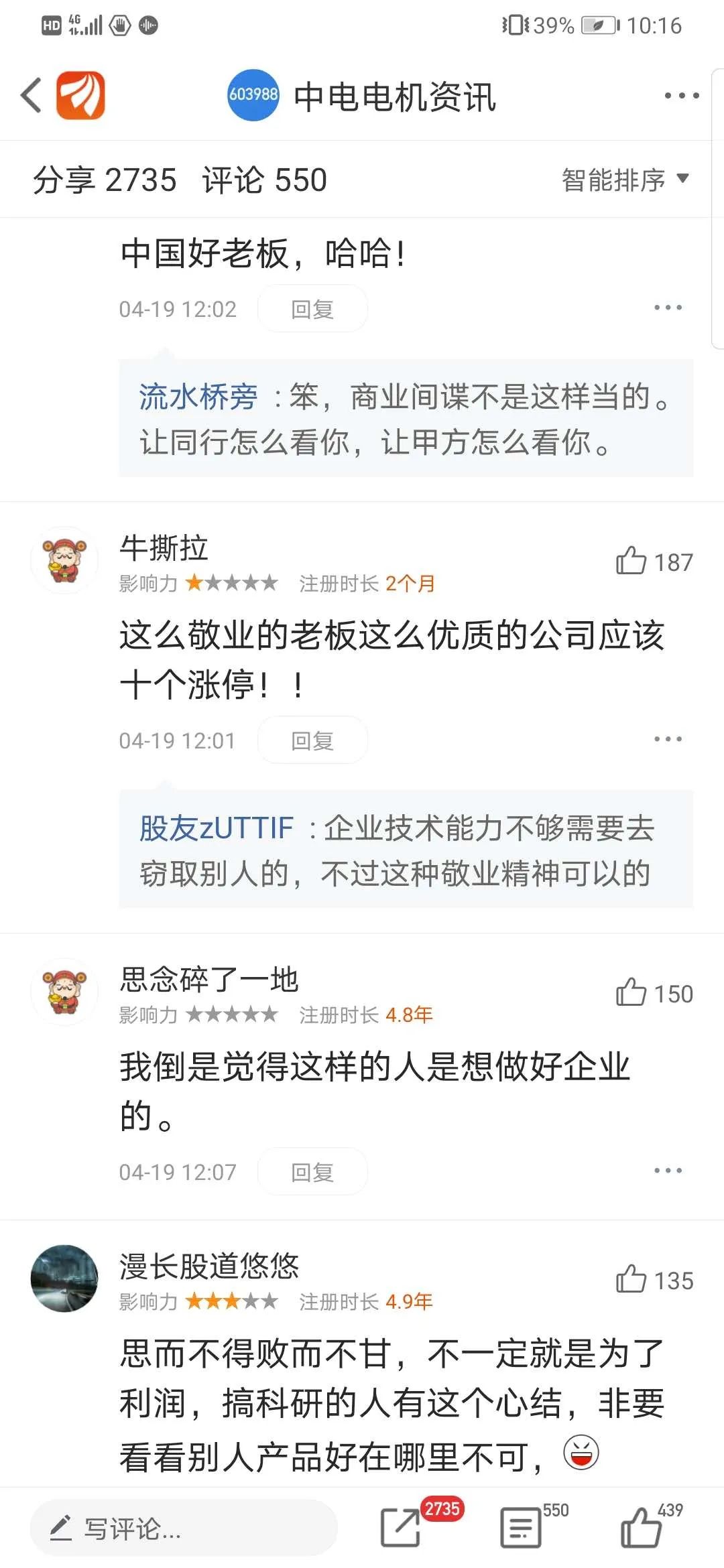The height and width of the screenshot is (1568, 724).
Task: Share this post via bottom share icon
Action: tap(401, 1527)
